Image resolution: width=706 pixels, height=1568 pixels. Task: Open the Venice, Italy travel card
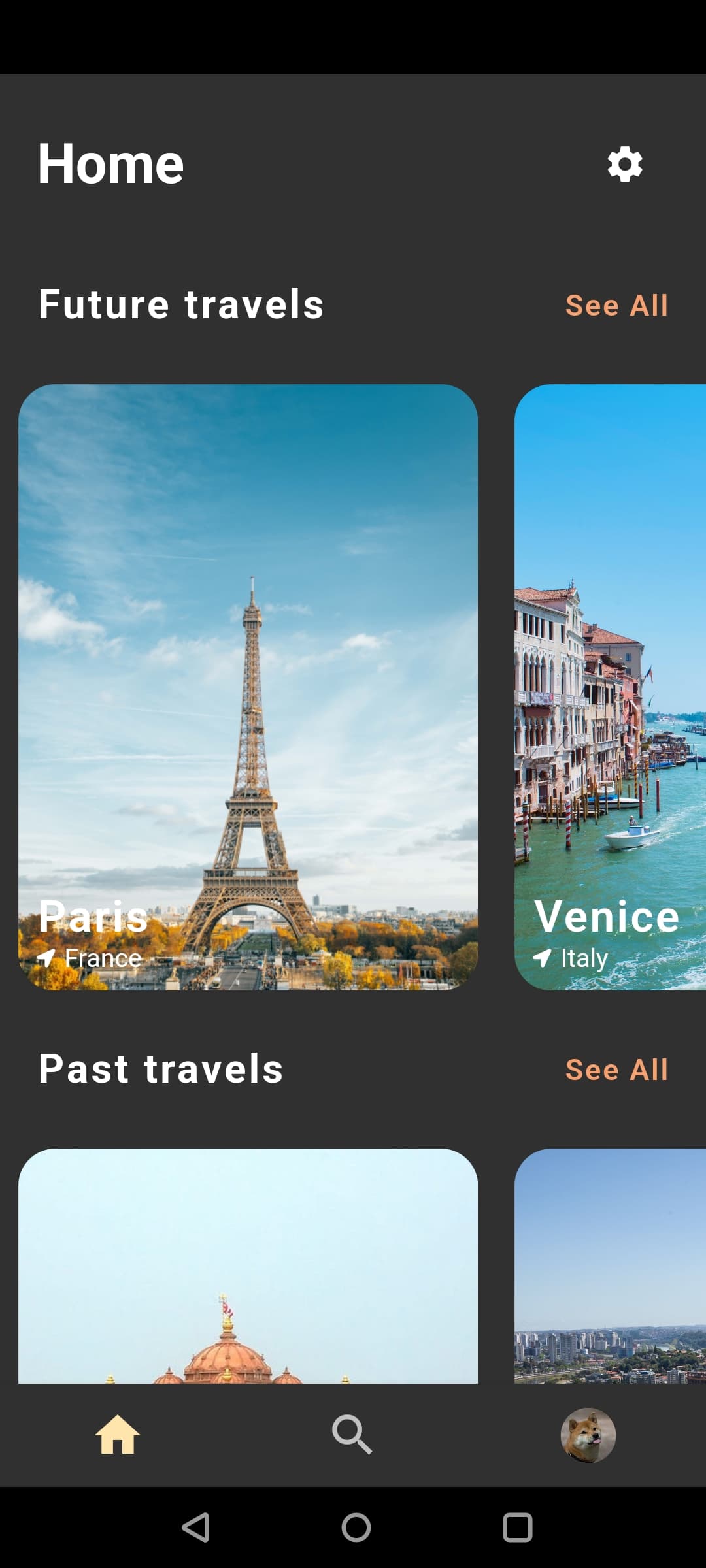click(x=610, y=686)
